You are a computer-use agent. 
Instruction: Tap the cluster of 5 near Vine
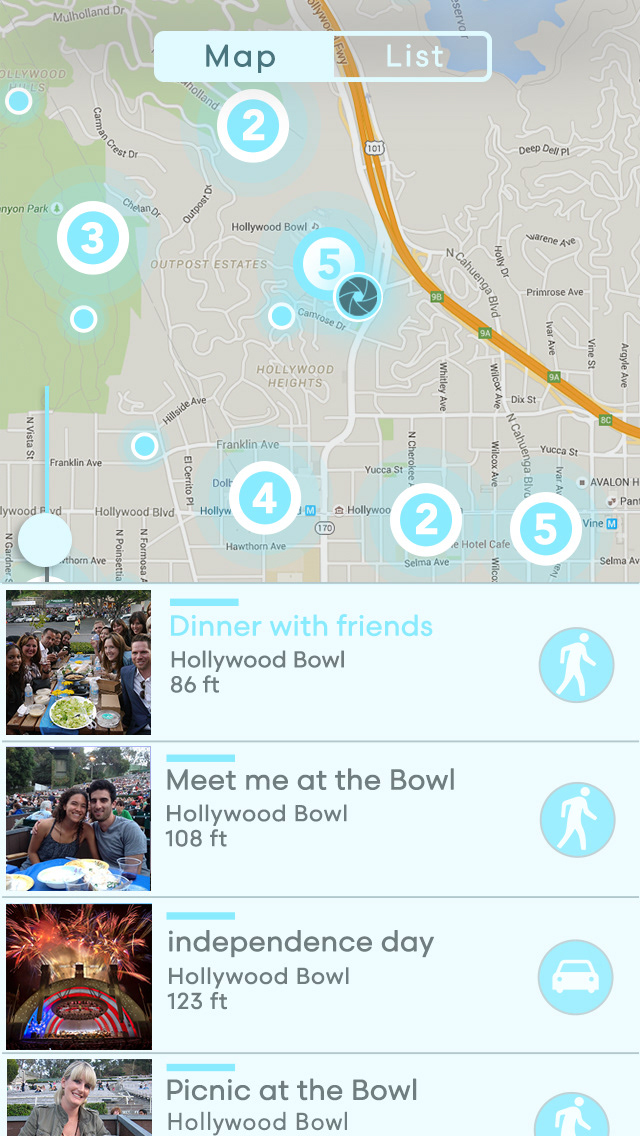[x=546, y=529]
